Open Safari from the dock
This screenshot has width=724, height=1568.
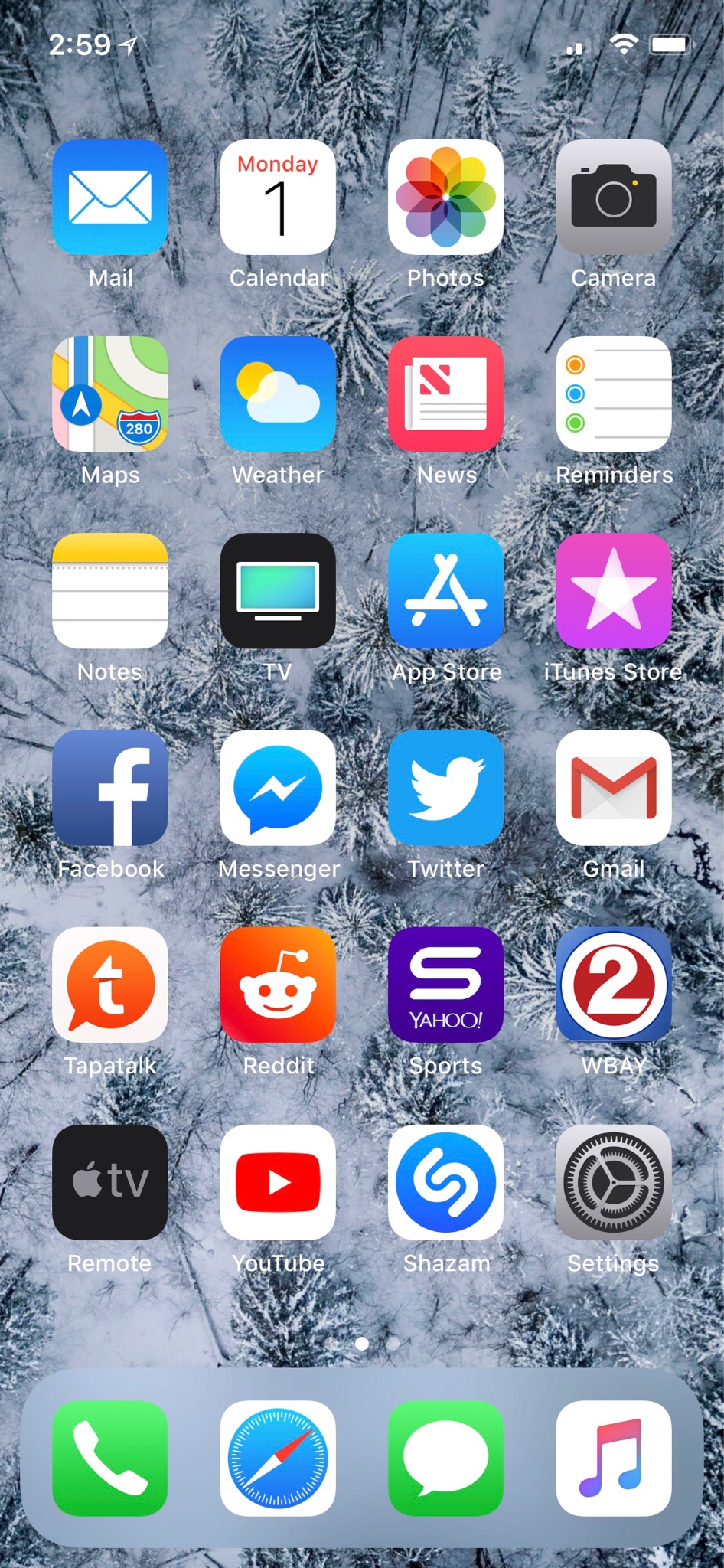(278, 1458)
